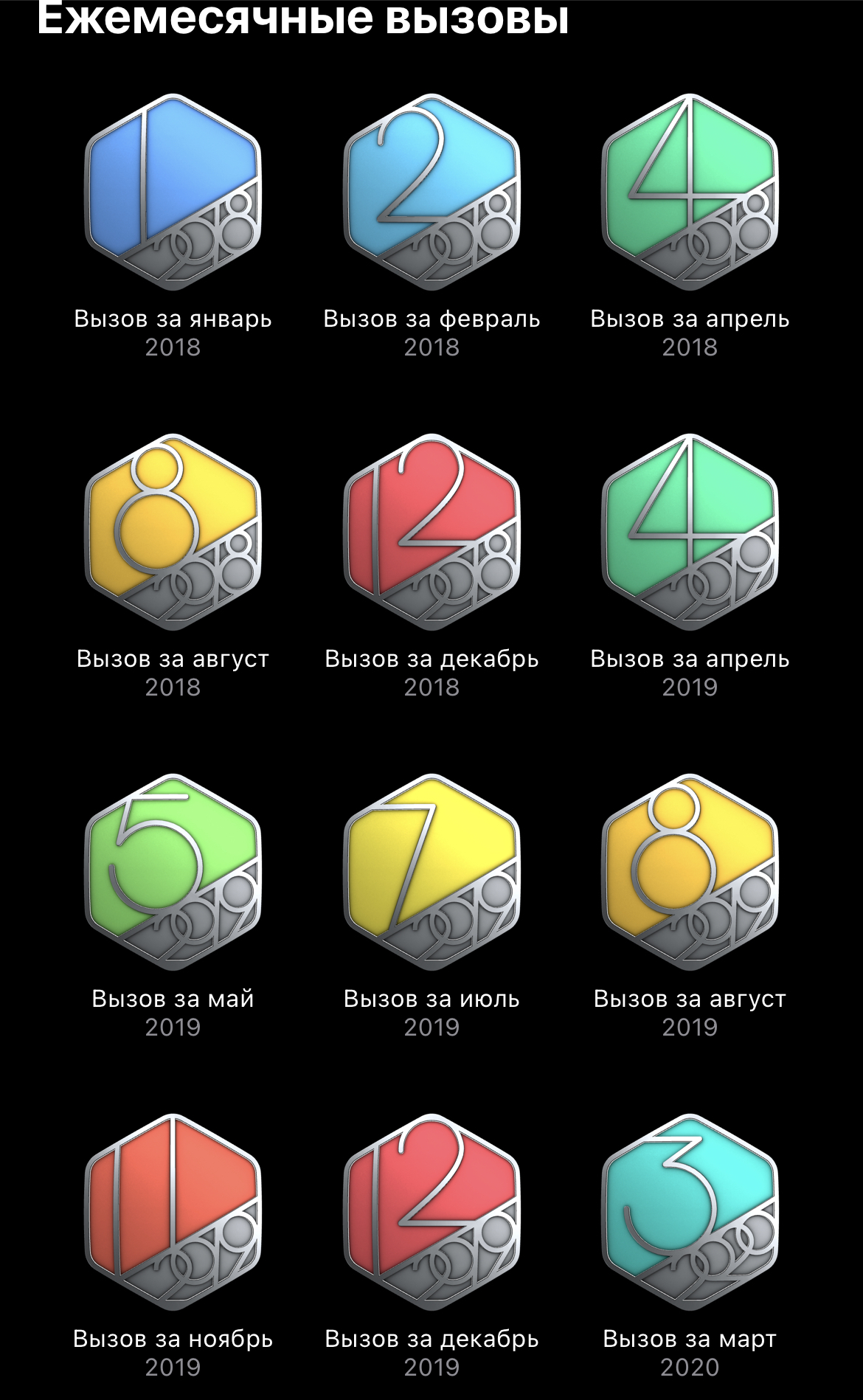Open the December 2018 challenge badge

431,532
